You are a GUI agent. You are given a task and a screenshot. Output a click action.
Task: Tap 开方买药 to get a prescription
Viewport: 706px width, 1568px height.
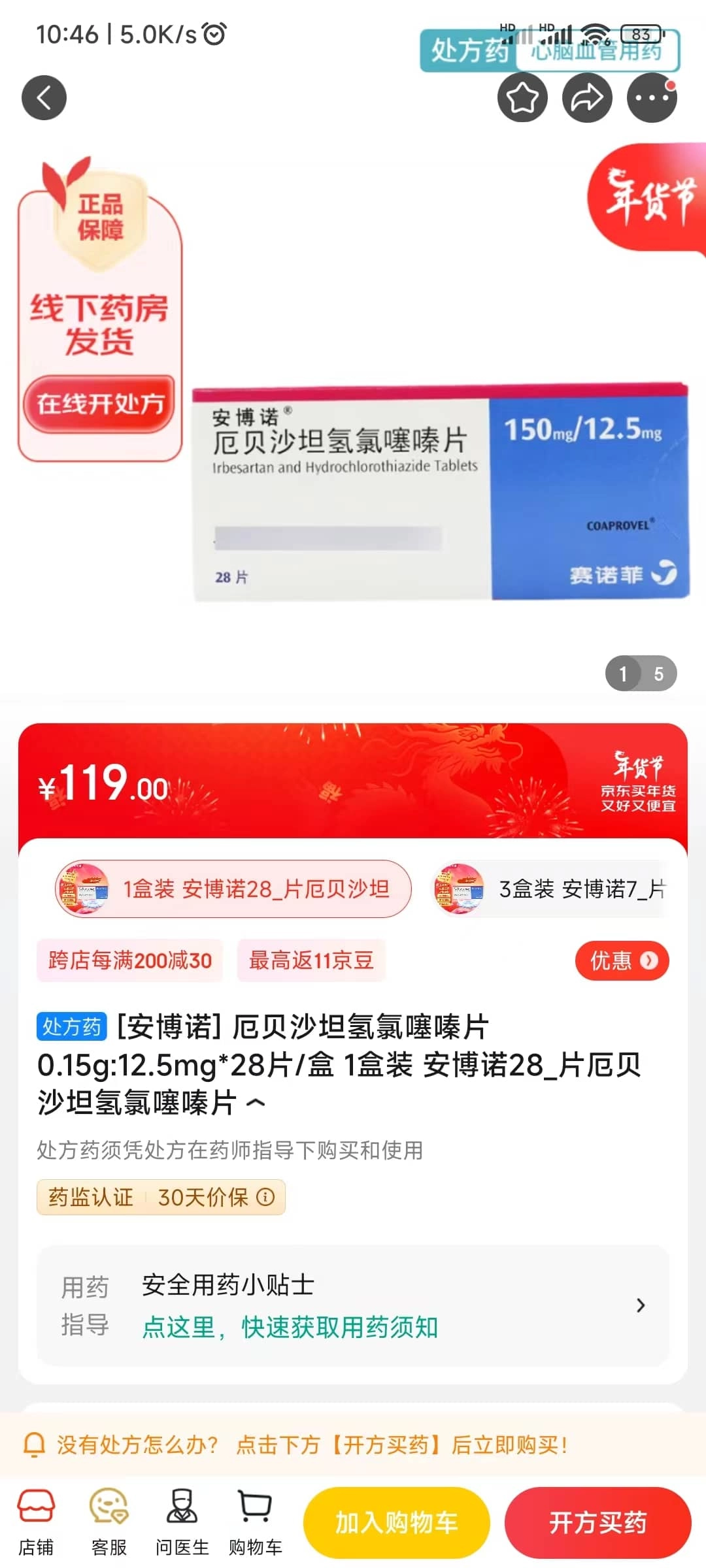(x=597, y=1523)
